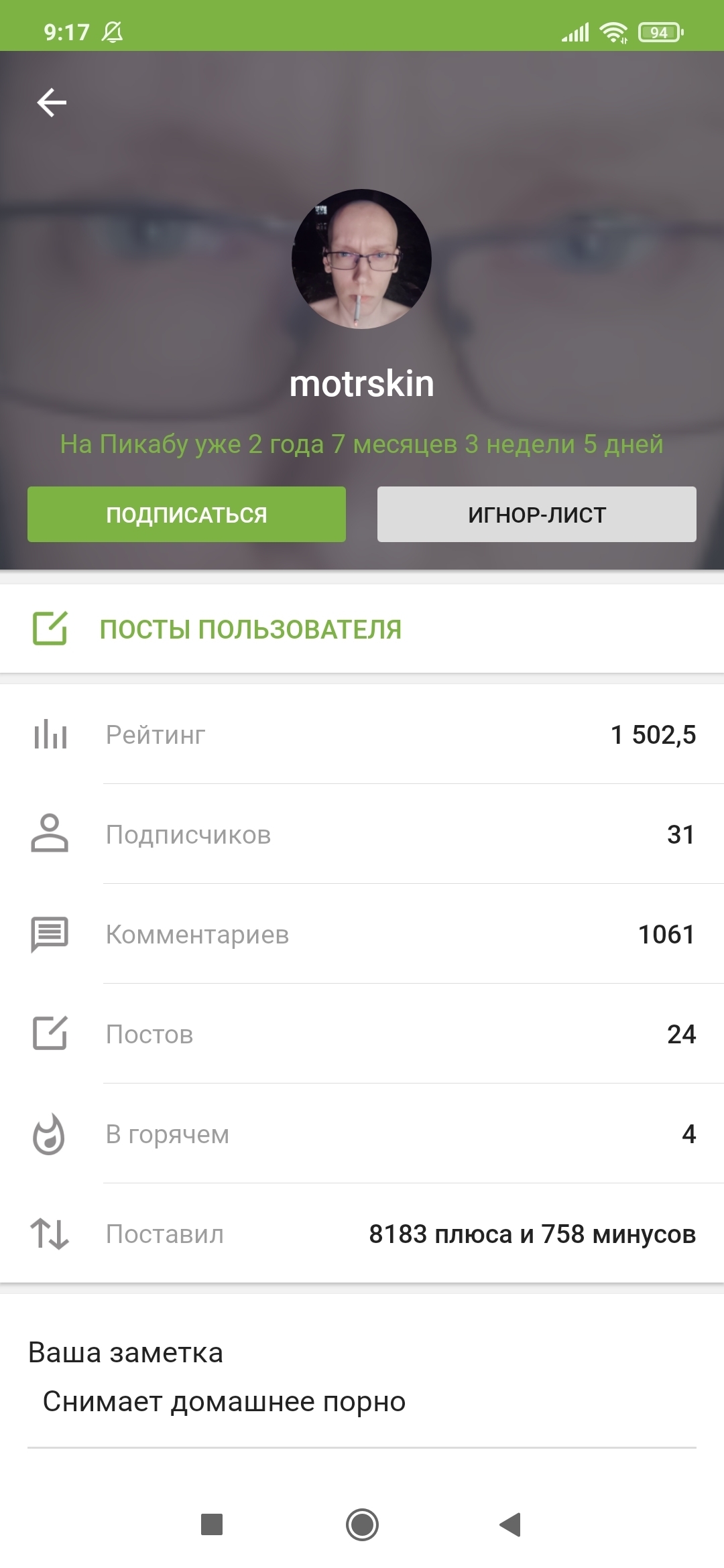724x1568 pixels.
Task: Edit the Ваша заметка note field
Action: 361,1402
